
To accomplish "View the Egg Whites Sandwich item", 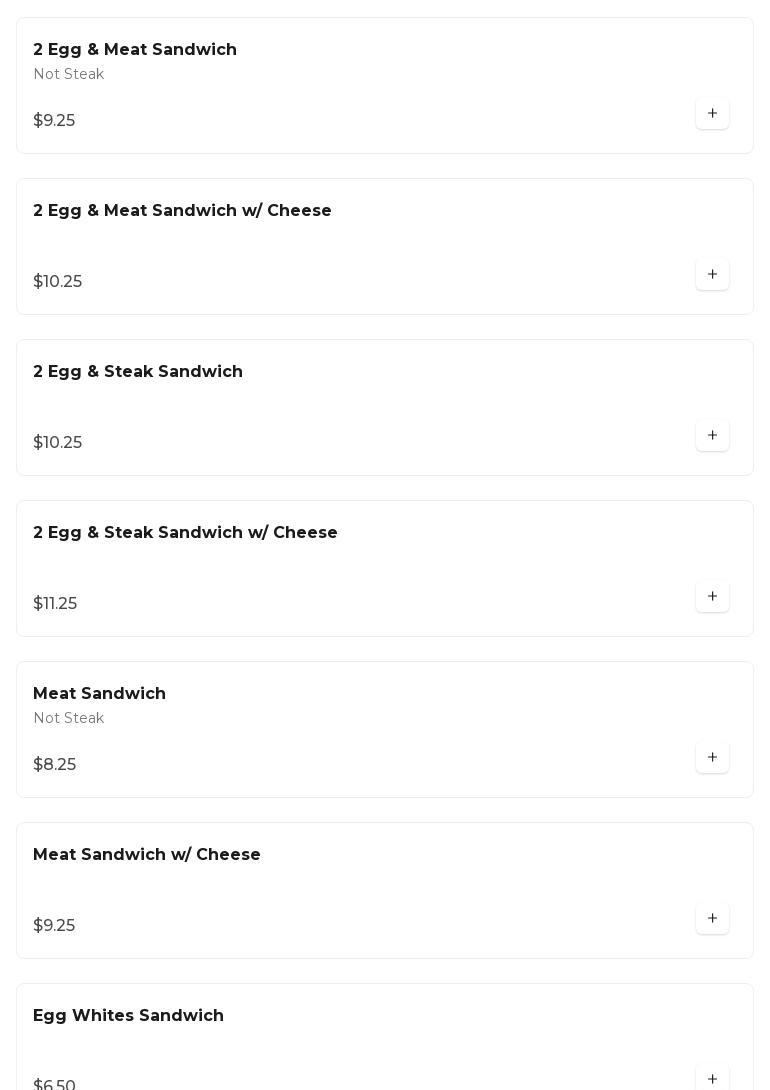I will (128, 1016).
